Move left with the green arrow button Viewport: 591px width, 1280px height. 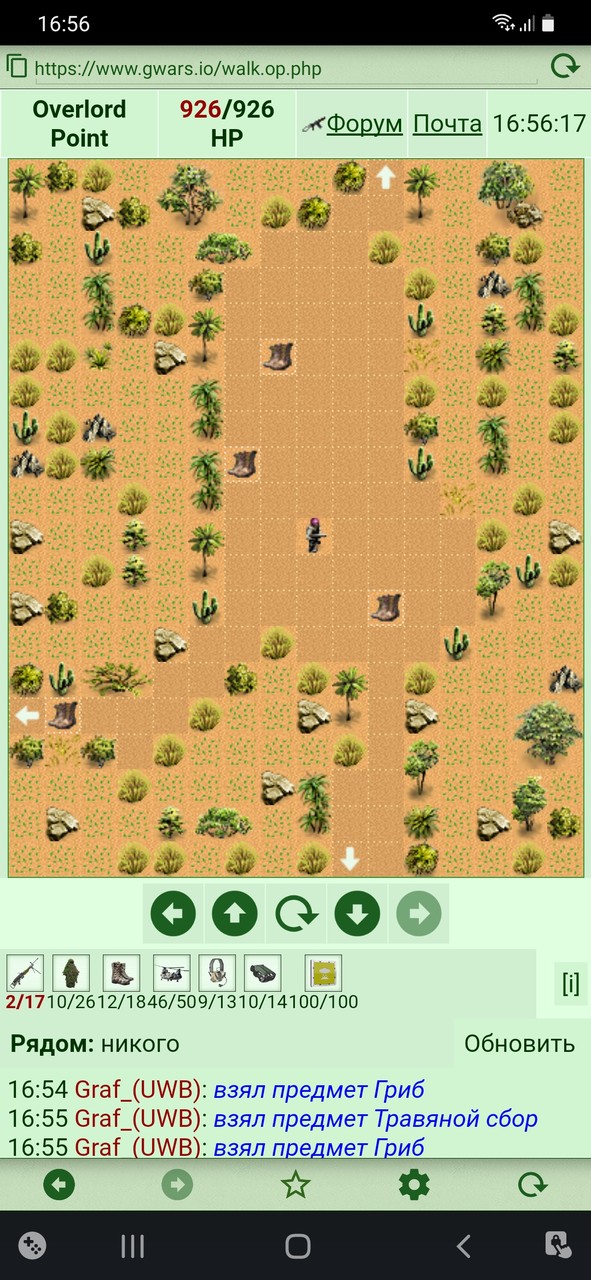[173, 913]
